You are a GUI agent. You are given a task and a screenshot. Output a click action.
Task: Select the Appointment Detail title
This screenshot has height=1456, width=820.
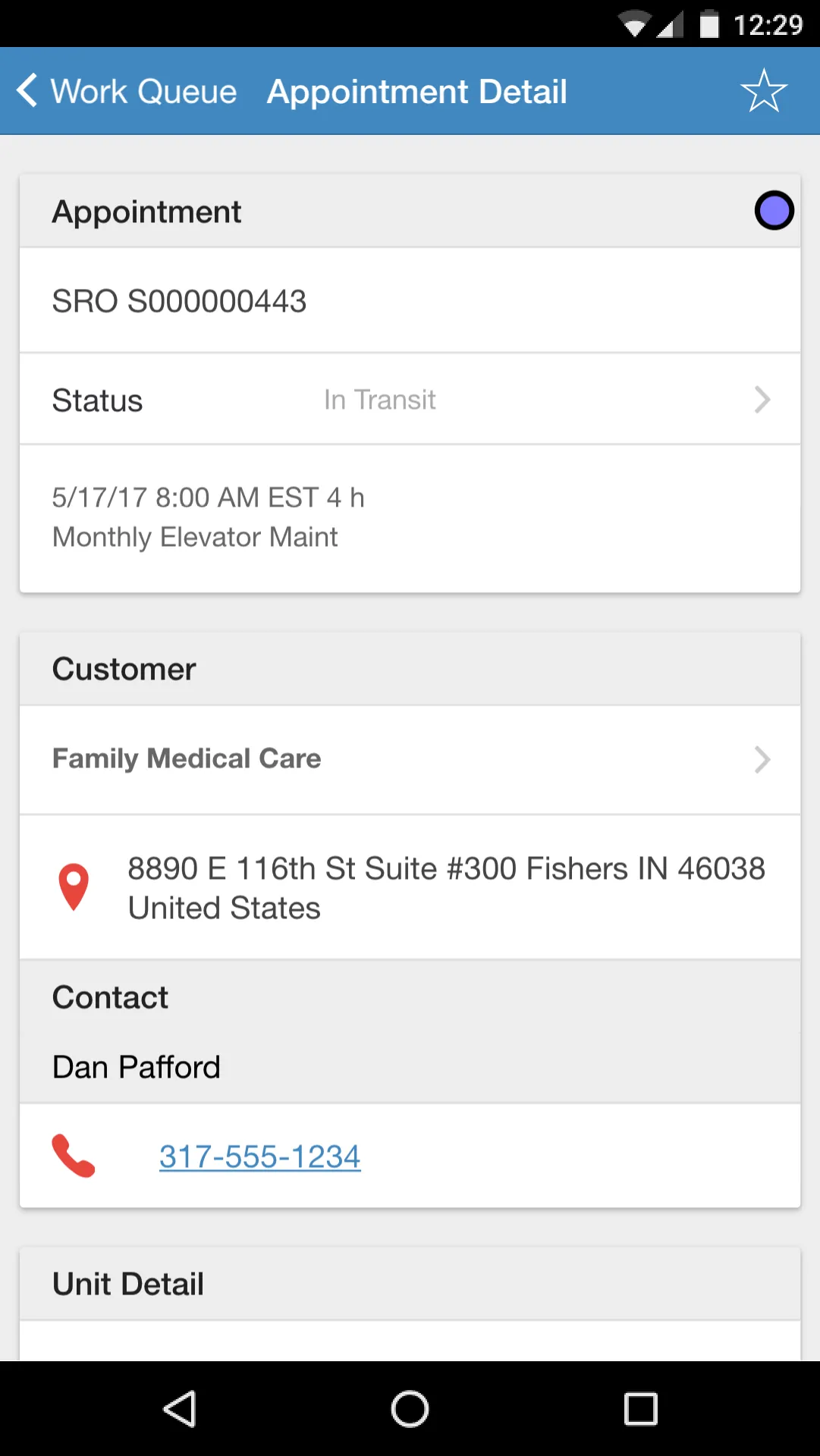pos(416,90)
